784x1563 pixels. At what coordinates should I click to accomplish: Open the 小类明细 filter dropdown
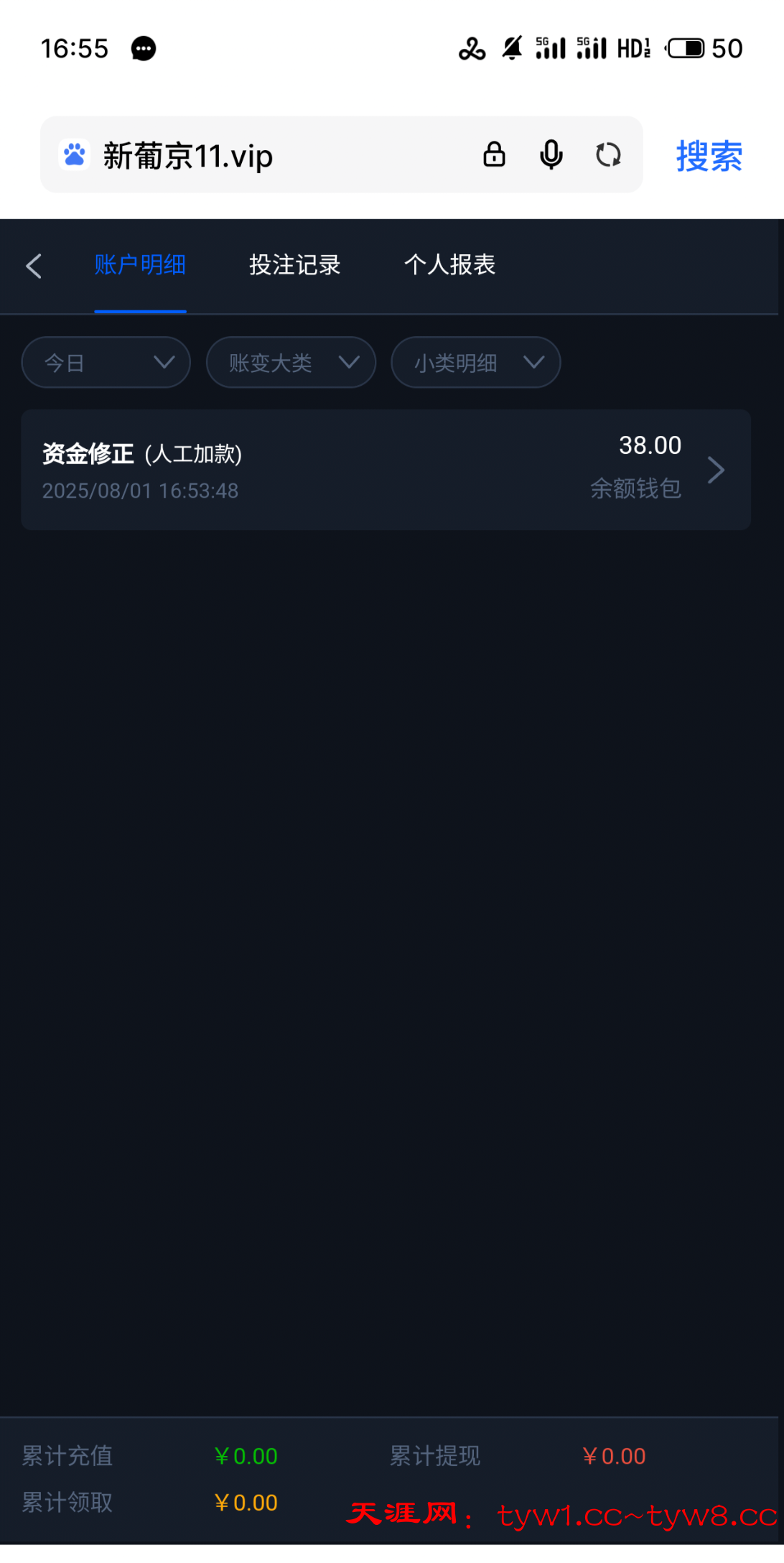click(x=475, y=363)
